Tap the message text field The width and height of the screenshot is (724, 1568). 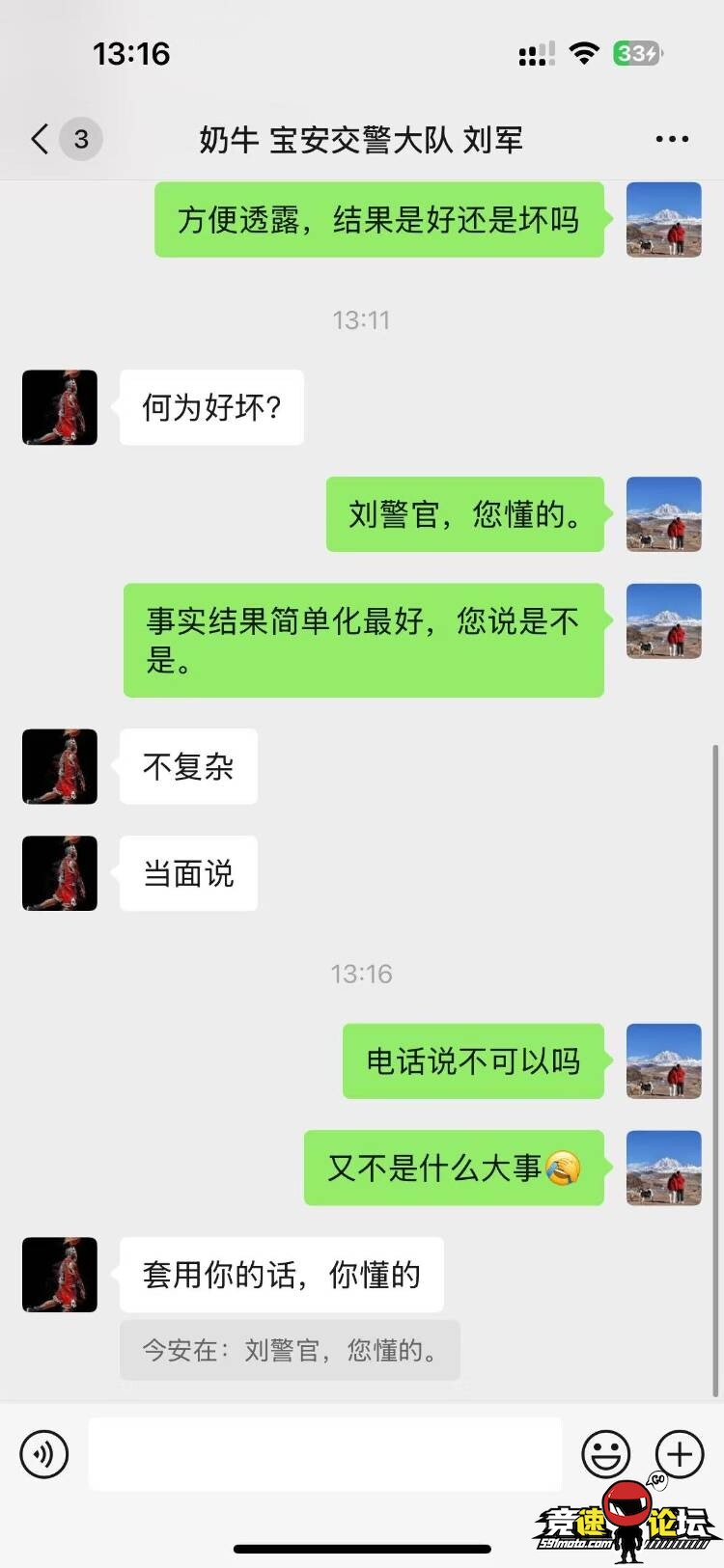click(324, 1453)
